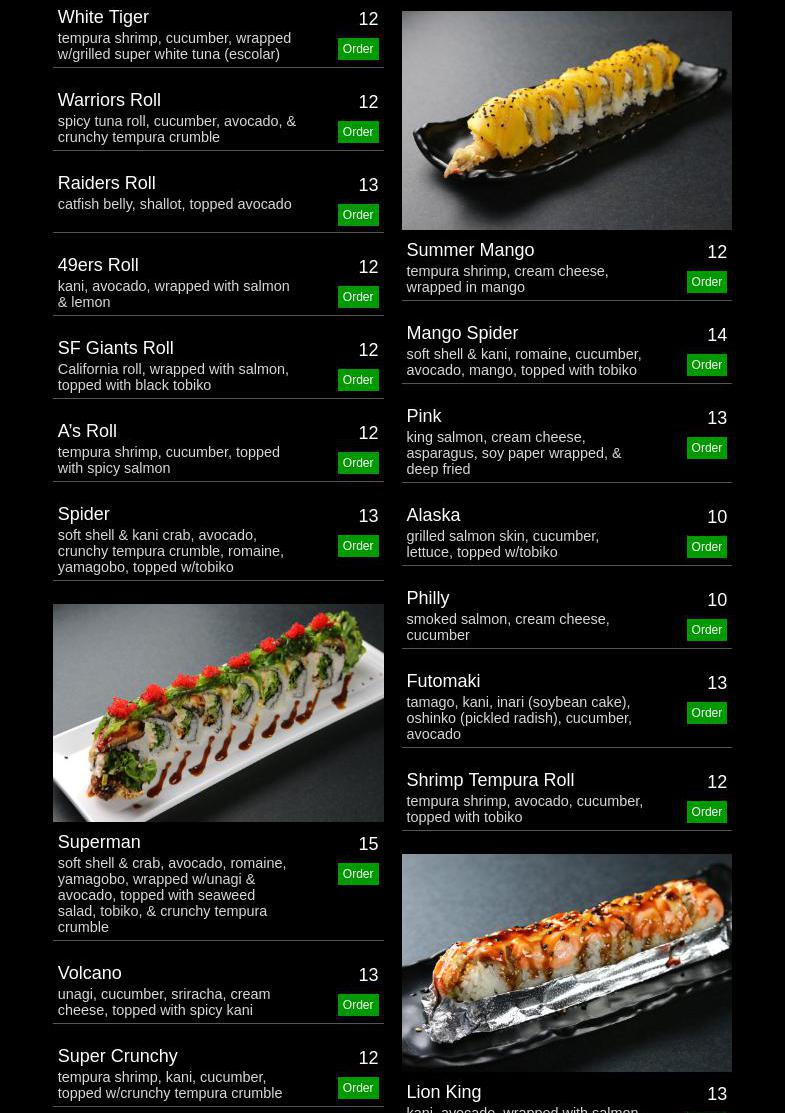Screen dimensions: 785x1113
Task: Order the Futomaki roll
Action: tap(706, 713)
